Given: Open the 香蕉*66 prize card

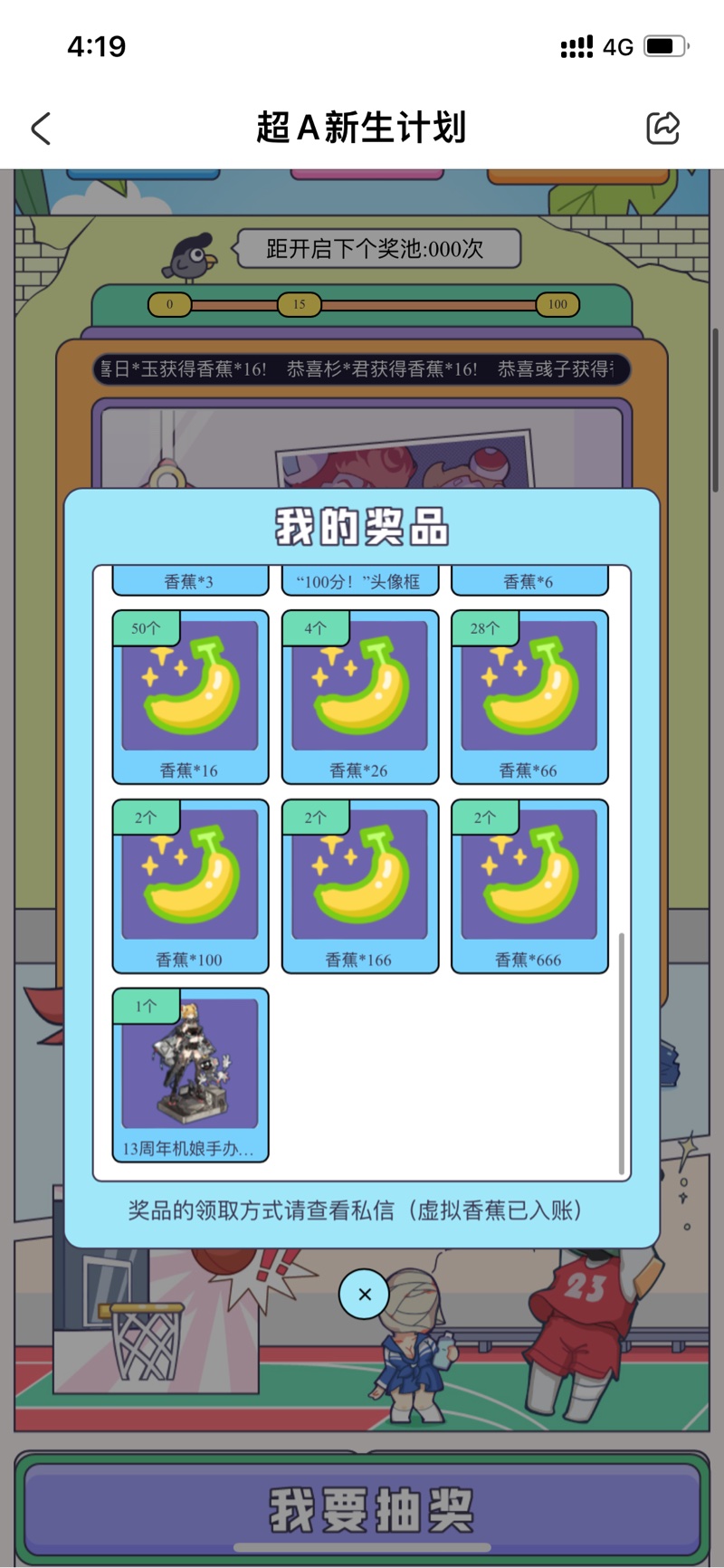Looking at the screenshot, I should (x=529, y=696).
